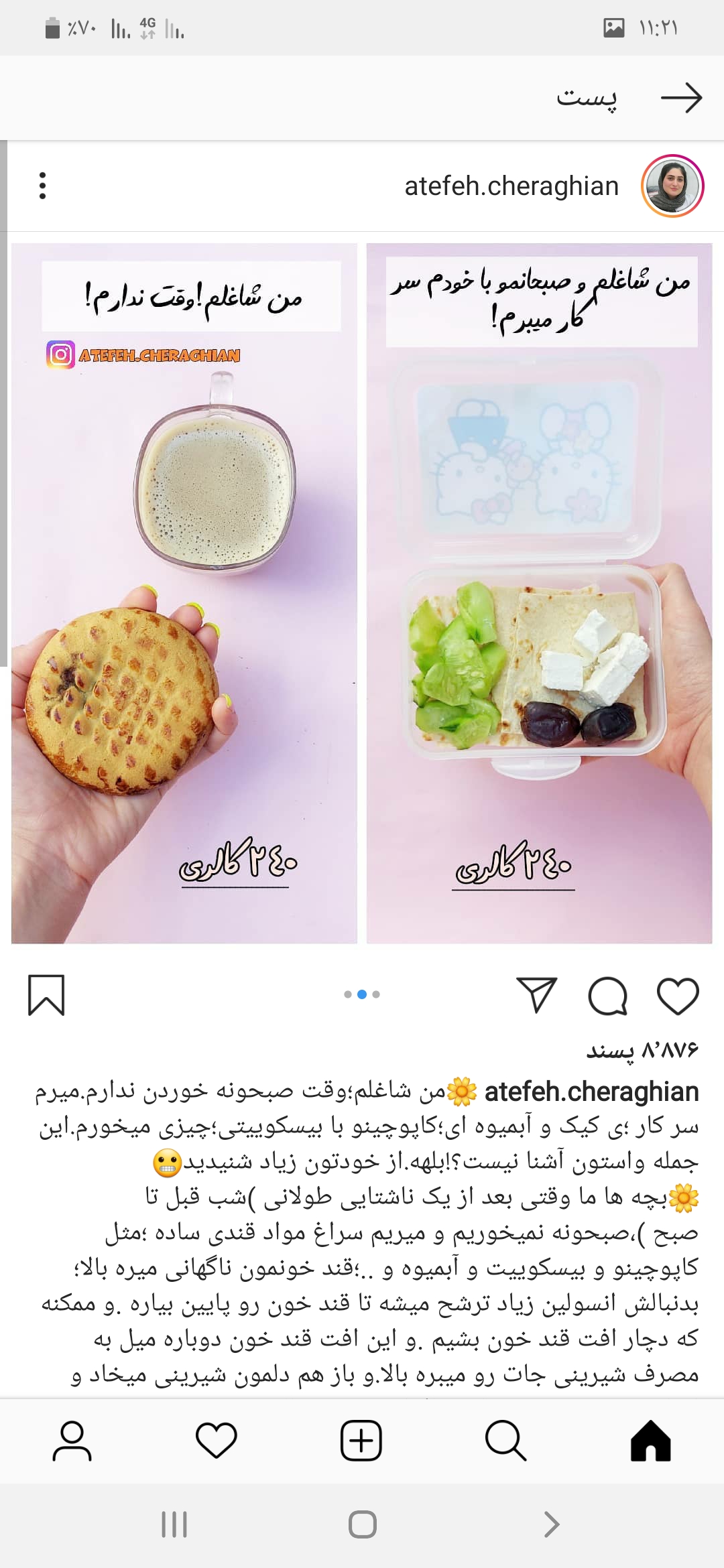The height and width of the screenshot is (1568, 724).
Task: Switch to the Profile tab
Action: coord(72,1440)
